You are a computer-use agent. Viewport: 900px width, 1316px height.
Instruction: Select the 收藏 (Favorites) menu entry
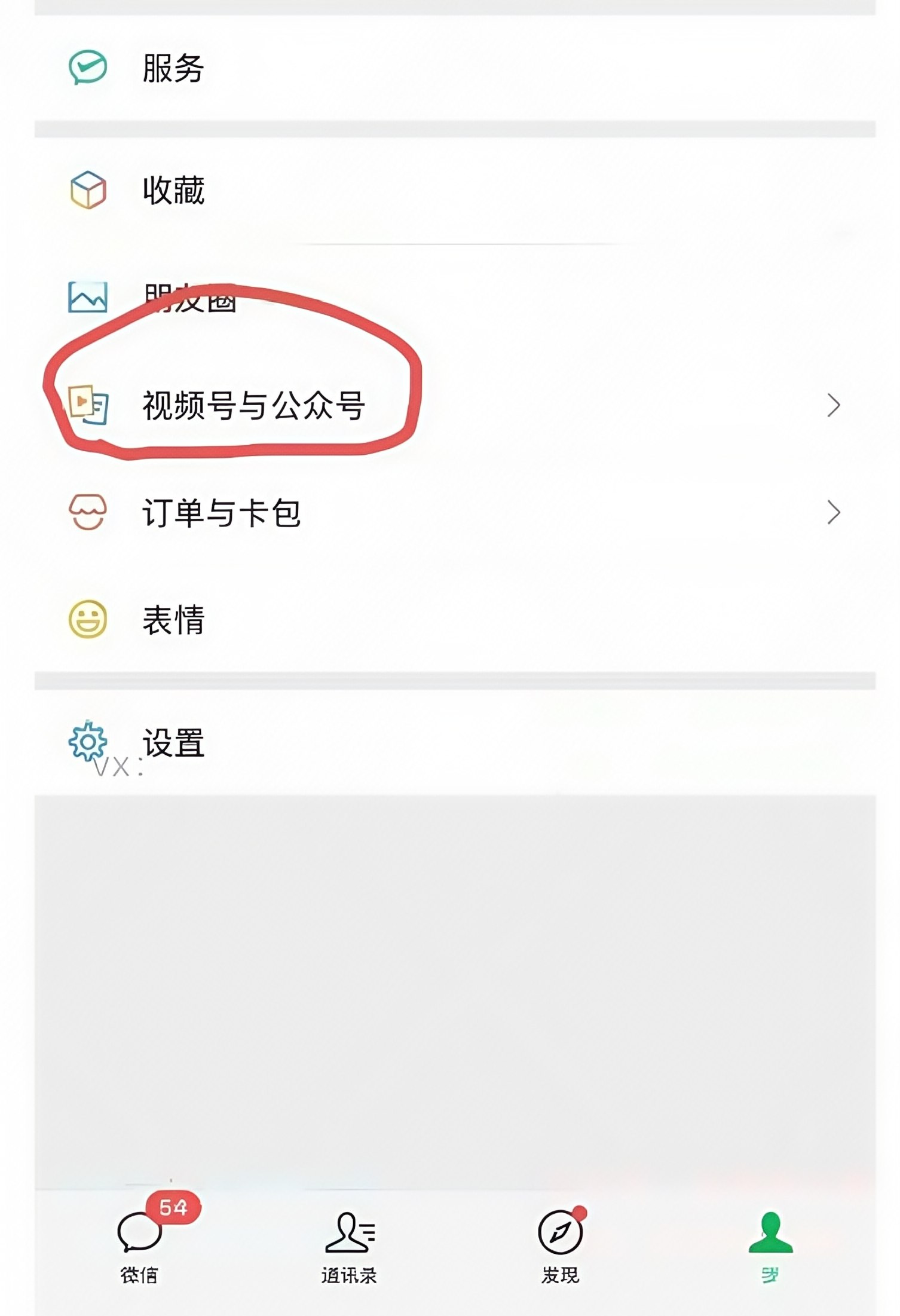(x=173, y=190)
